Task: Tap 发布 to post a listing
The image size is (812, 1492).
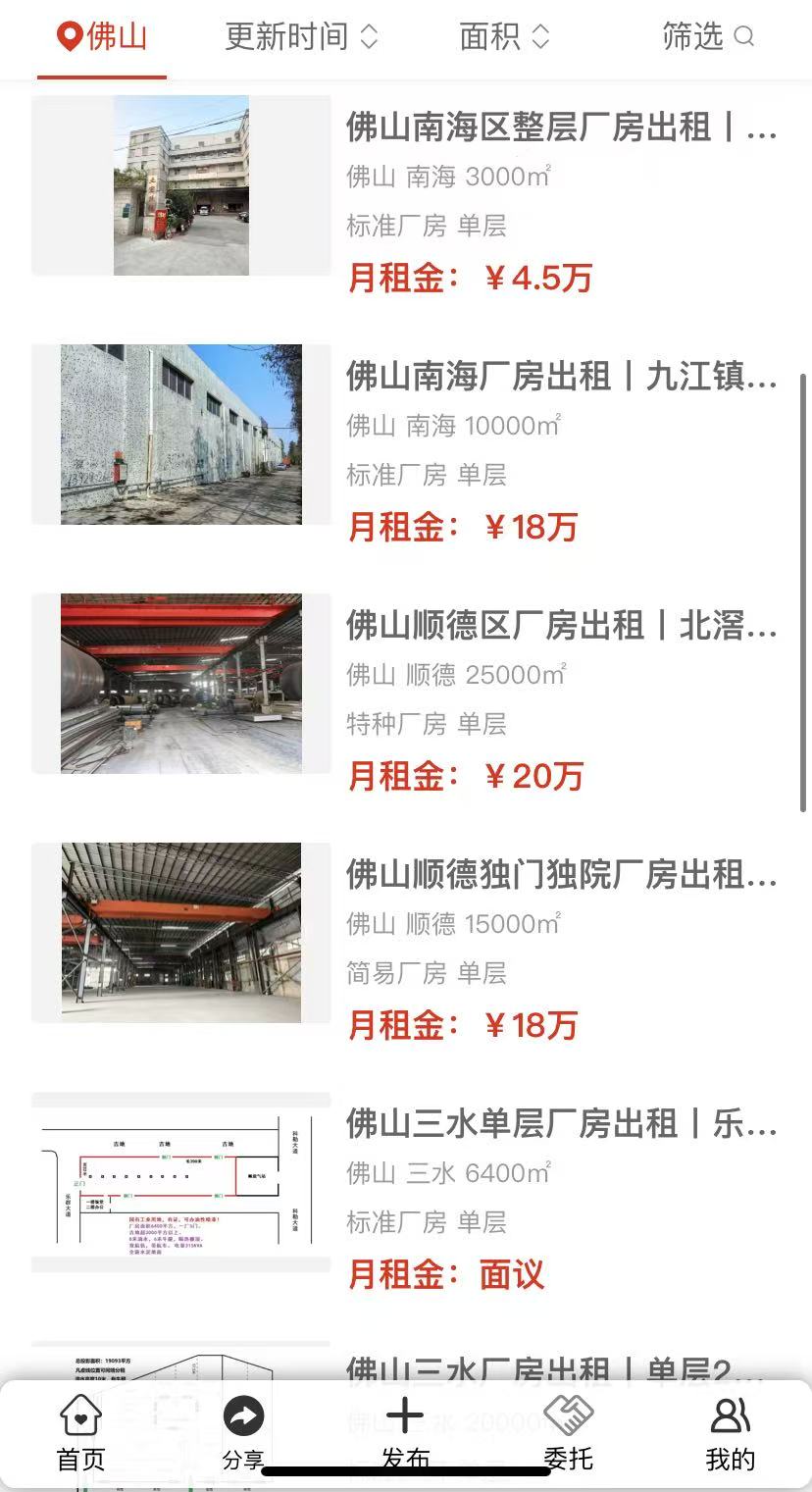Action: pyautogui.click(x=405, y=1433)
